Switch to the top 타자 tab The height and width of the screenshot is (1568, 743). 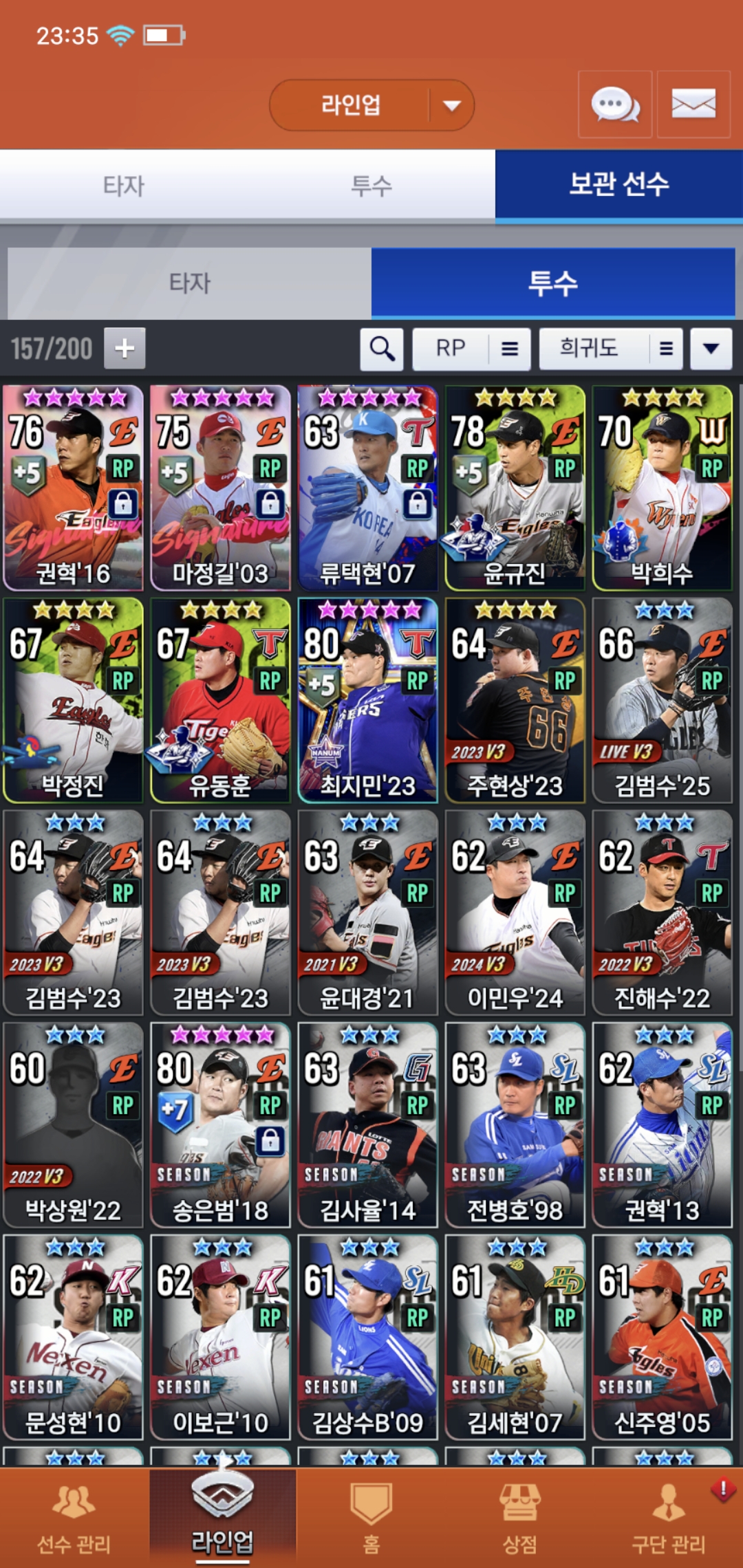tap(124, 185)
